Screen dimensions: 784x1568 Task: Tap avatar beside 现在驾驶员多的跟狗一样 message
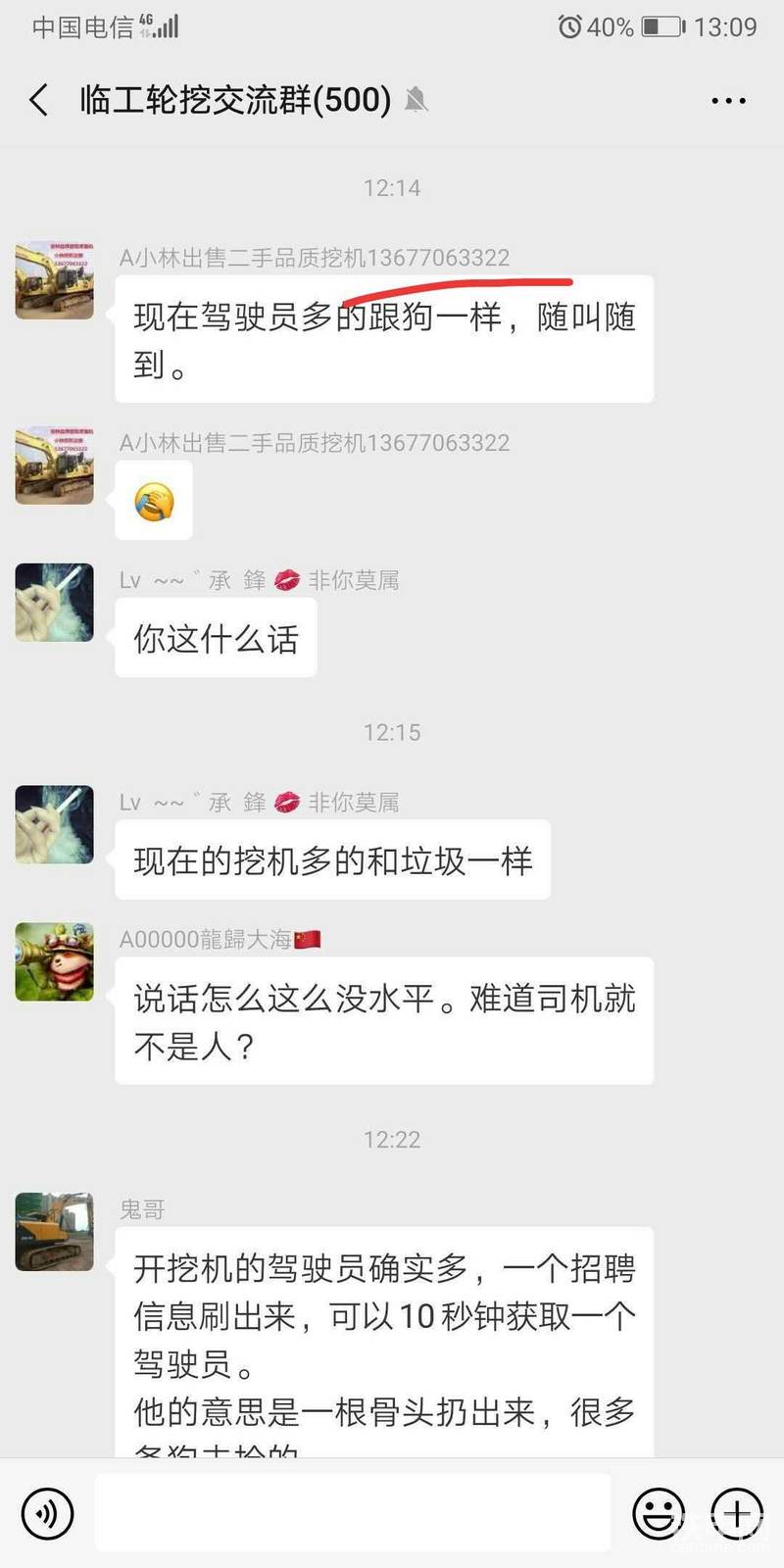[x=55, y=280]
